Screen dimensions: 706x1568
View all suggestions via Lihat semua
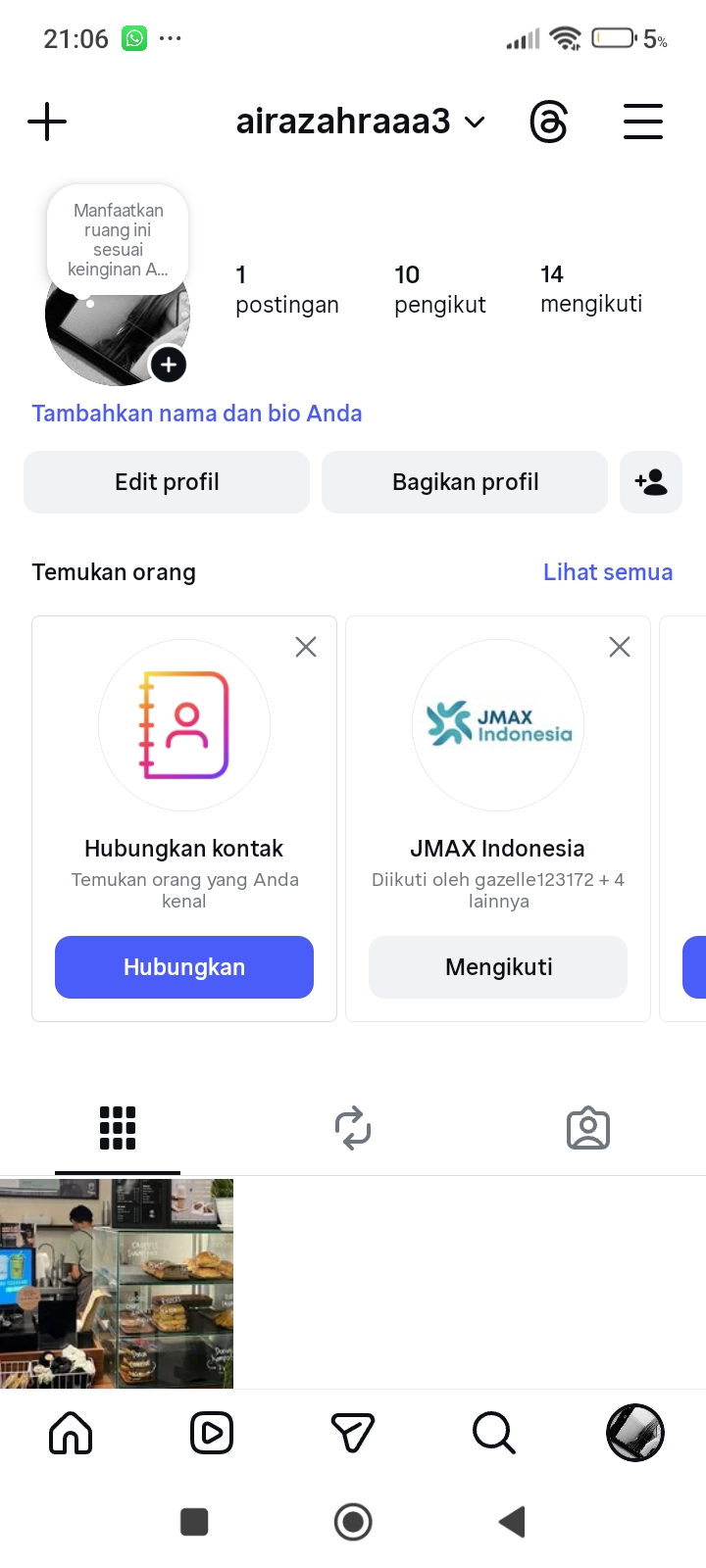point(608,572)
